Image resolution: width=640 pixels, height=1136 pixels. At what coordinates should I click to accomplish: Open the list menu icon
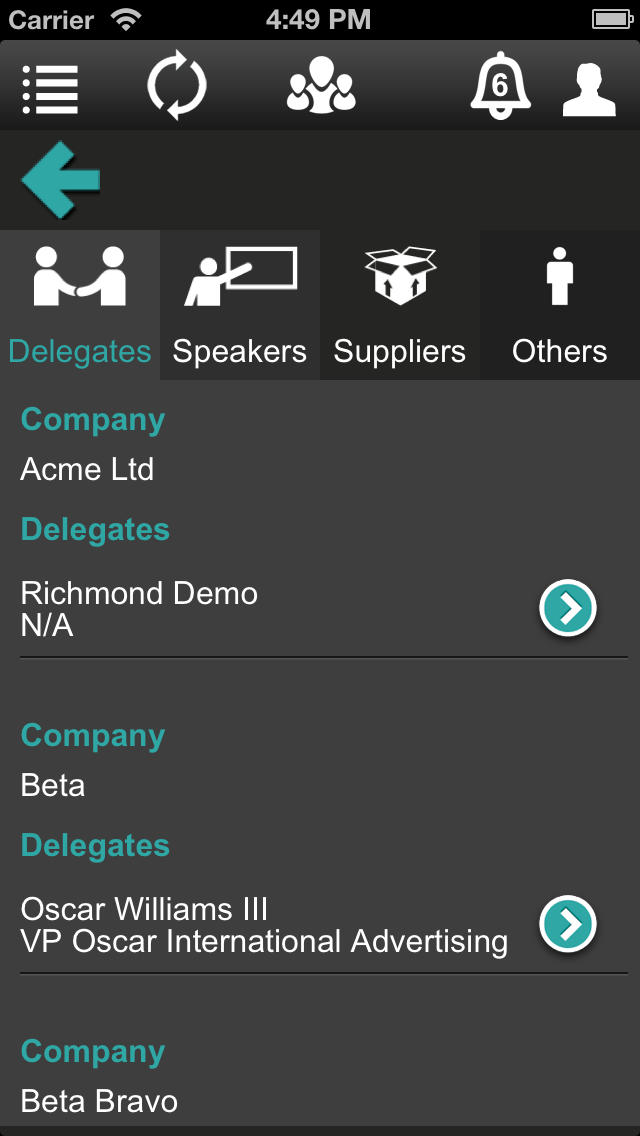(x=50, y=88)
